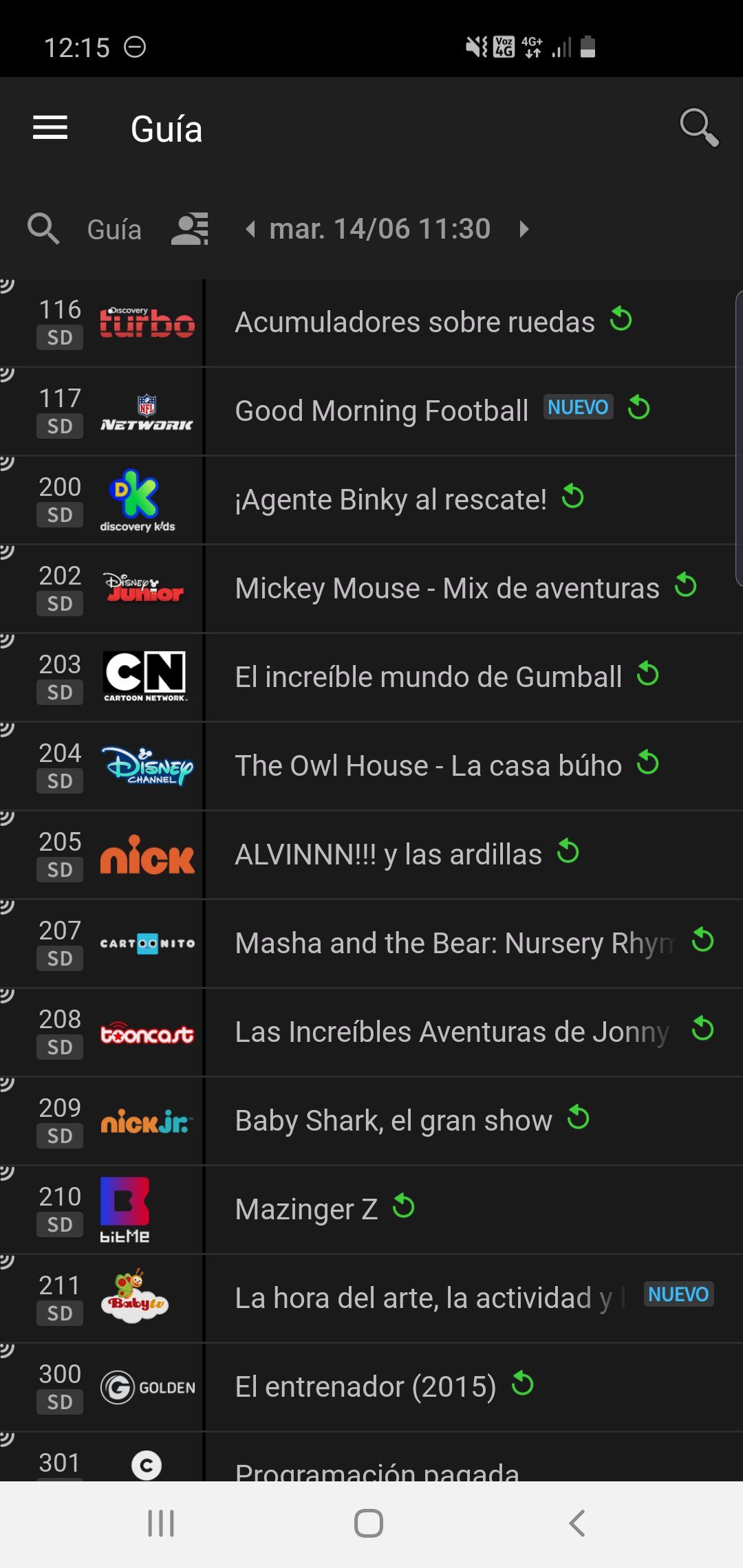This screenshot has height=1568, width=743.
Task: Open ¡Agente Binky al rescate! program
Action: 391,500
